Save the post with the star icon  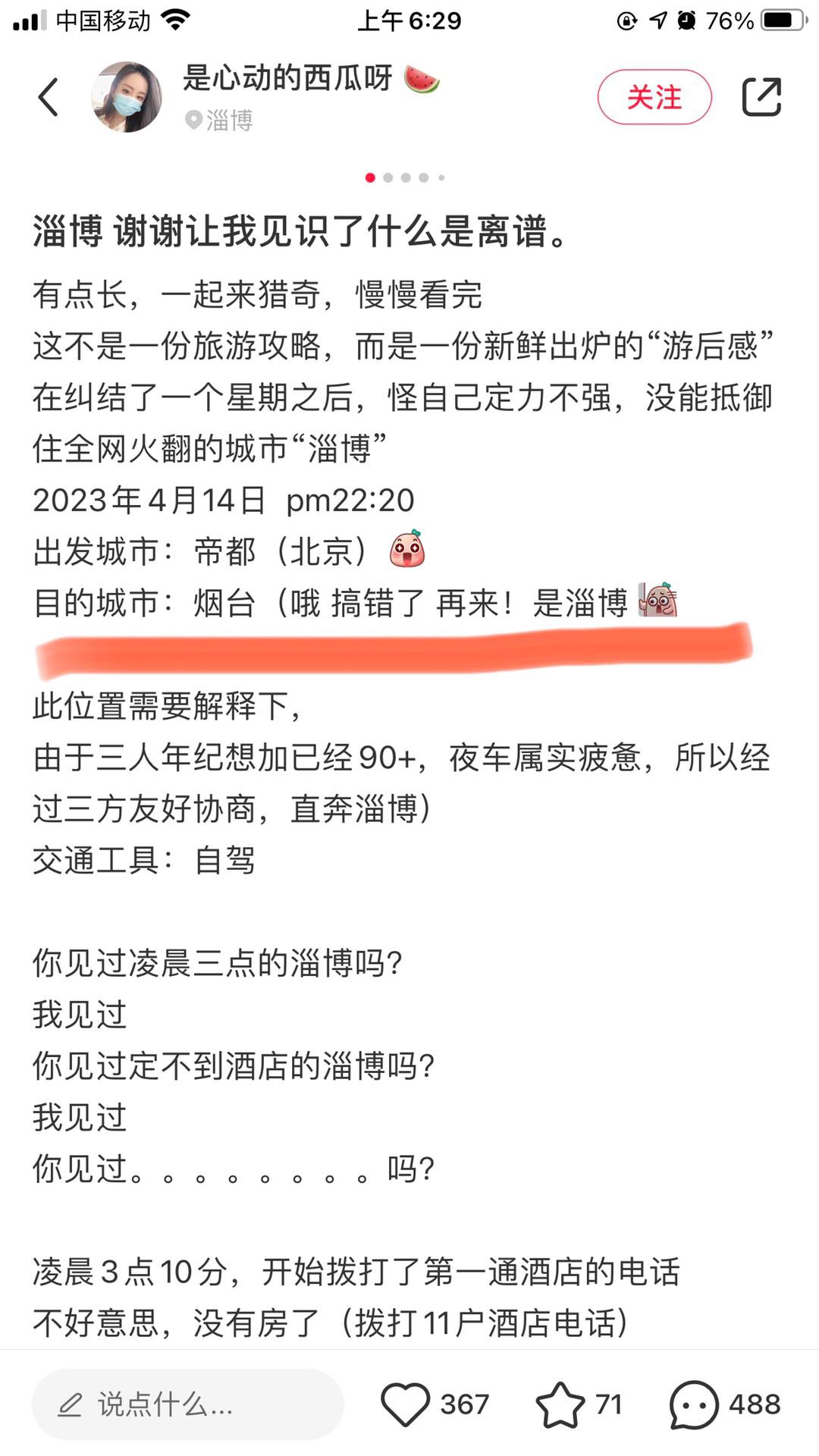tap(560, 1404)
